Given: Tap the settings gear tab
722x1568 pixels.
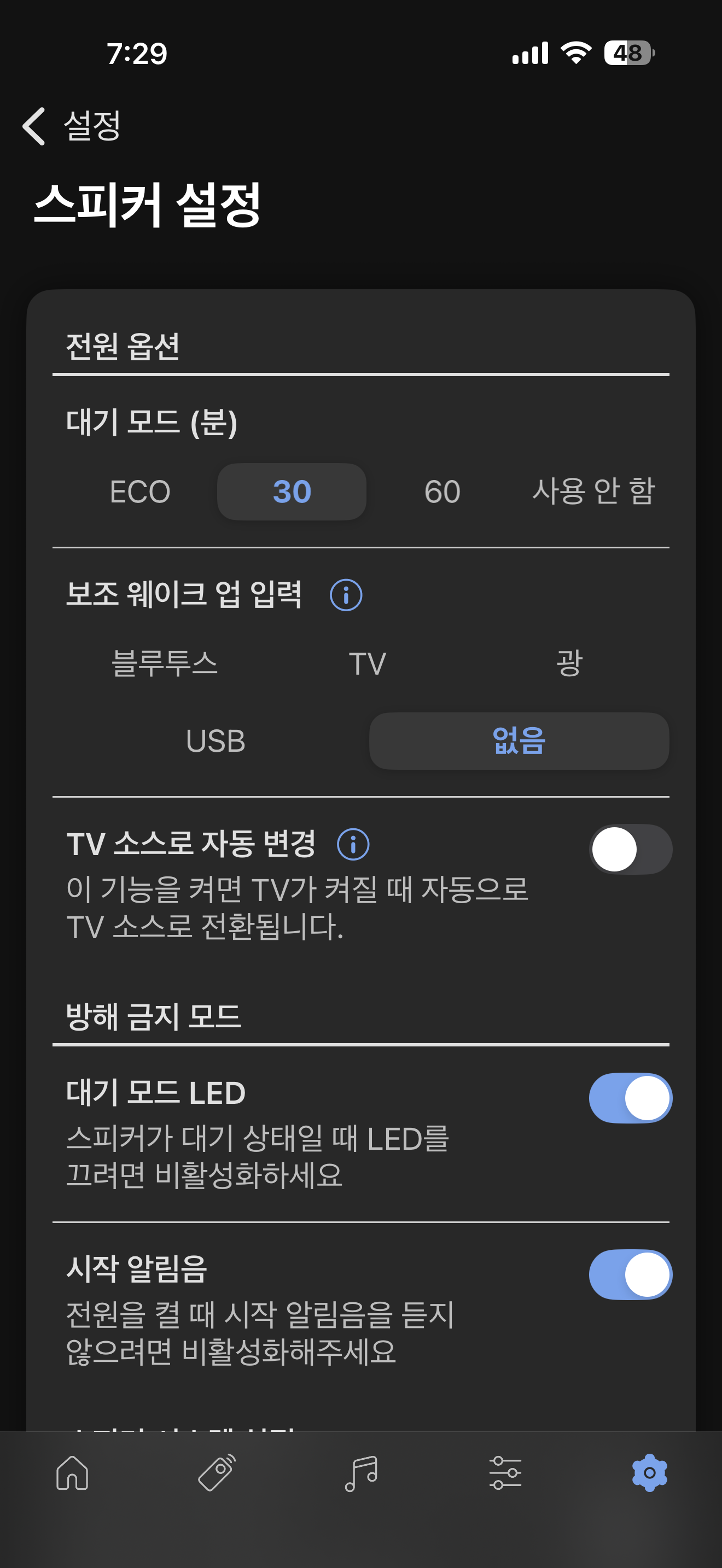Looking at the screenshot, I should click(650, 1472).
